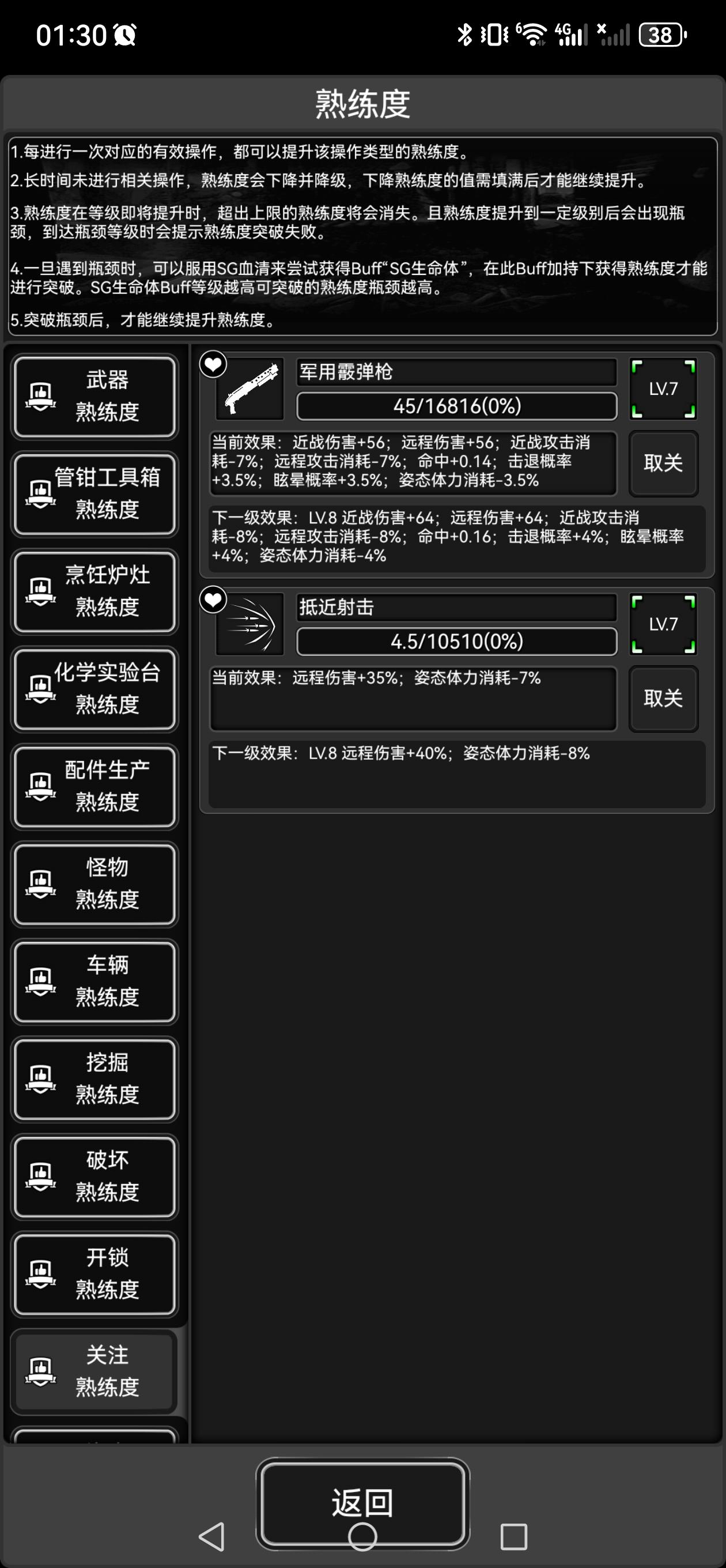Open the 关注熟练度 category

pos(95,1373)
